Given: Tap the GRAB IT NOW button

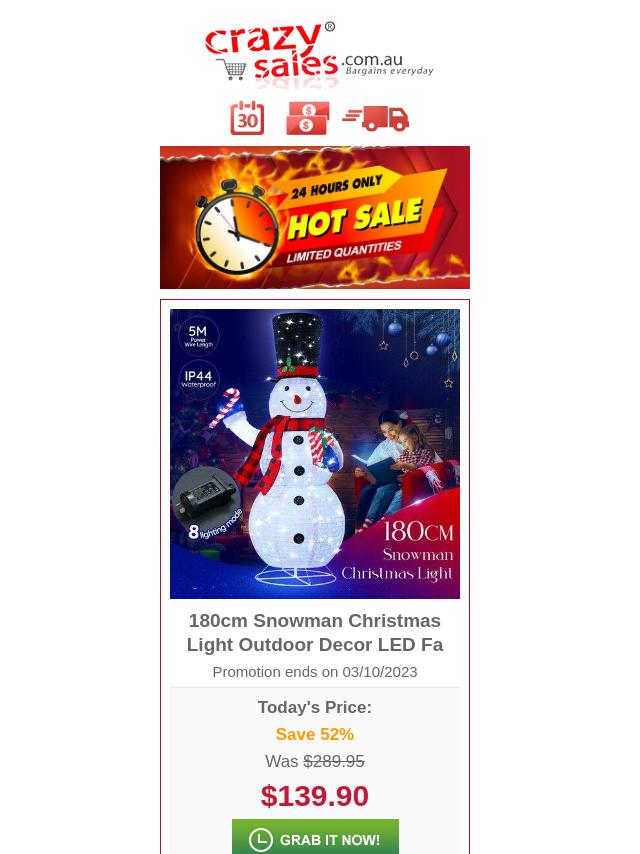Looking at the screenshot, I should point(315,838).
